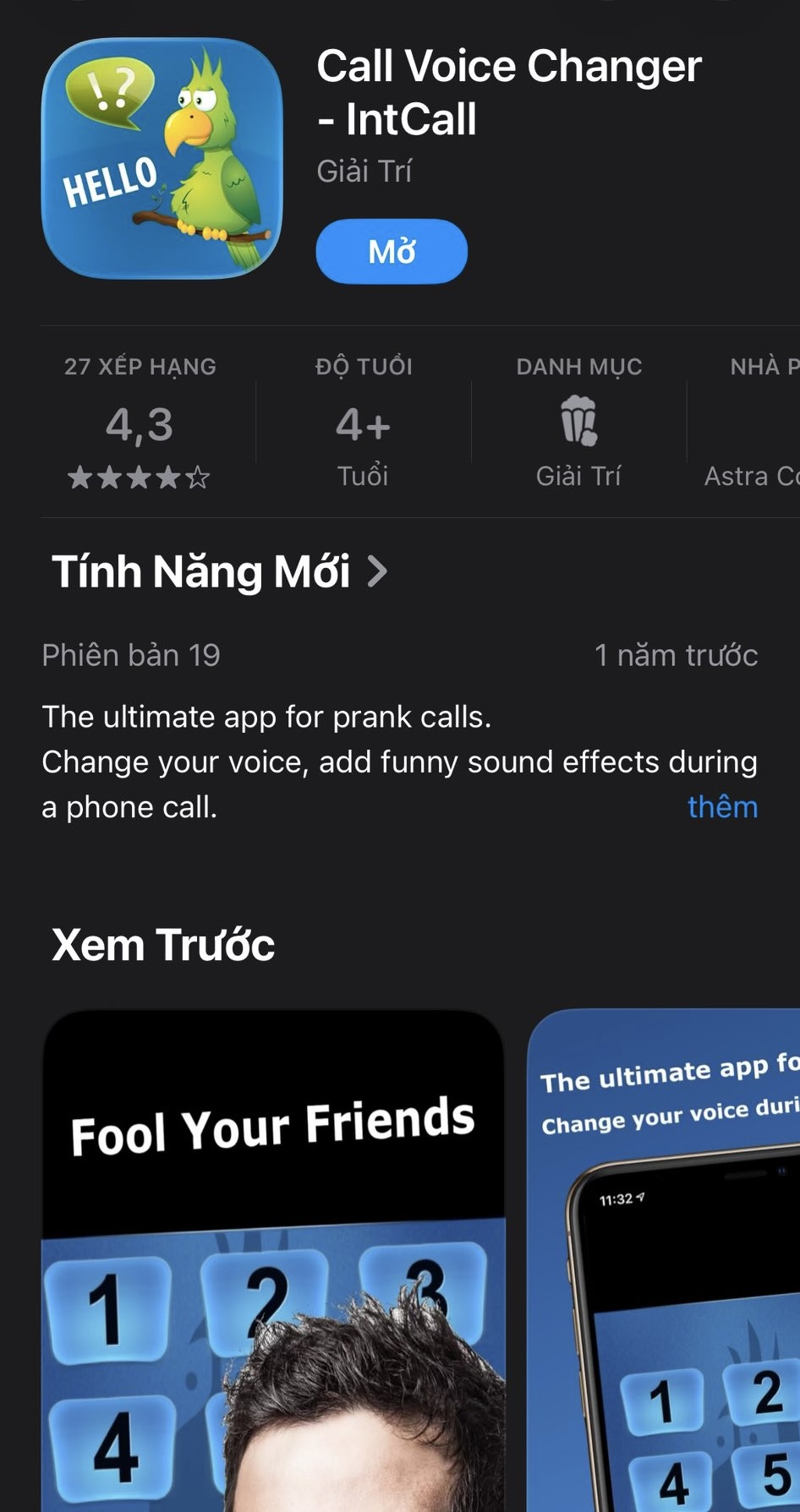The image size is (800, 1512).
Task: Tap the Nhà Phát Triển column header
Action: pyautogui.click(x=761, y=366)
